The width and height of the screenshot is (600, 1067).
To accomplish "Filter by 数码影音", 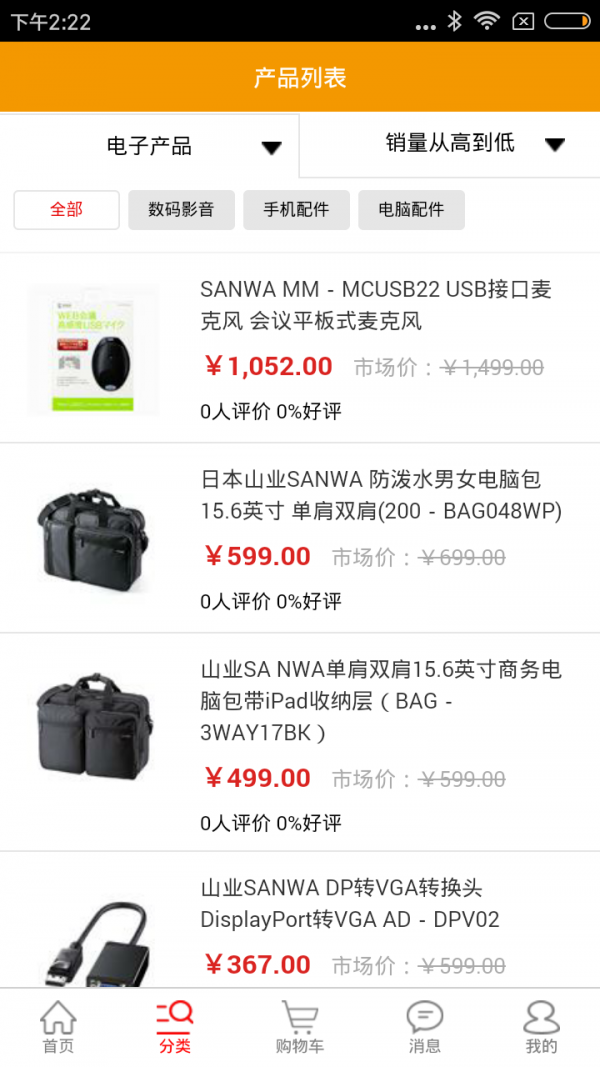I will tap(181, 210).
